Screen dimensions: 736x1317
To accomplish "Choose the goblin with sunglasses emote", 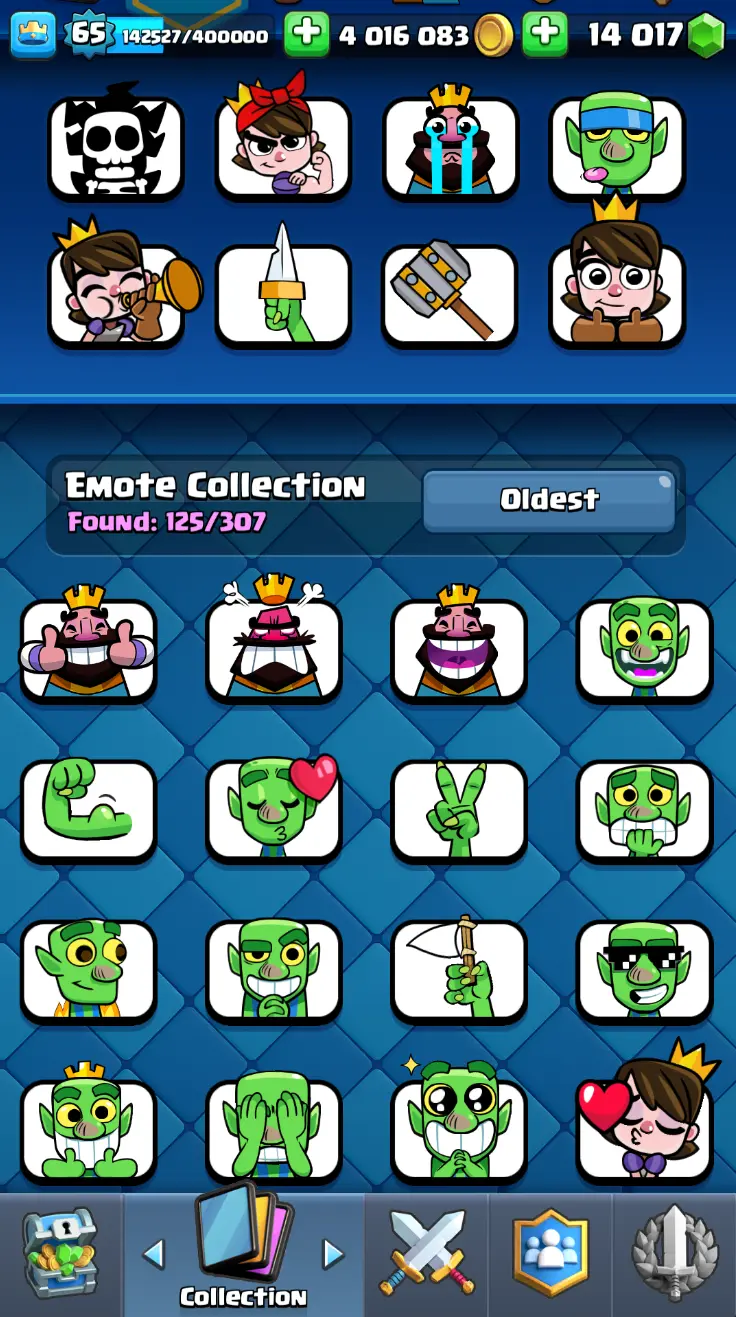I will click(644, 970).
